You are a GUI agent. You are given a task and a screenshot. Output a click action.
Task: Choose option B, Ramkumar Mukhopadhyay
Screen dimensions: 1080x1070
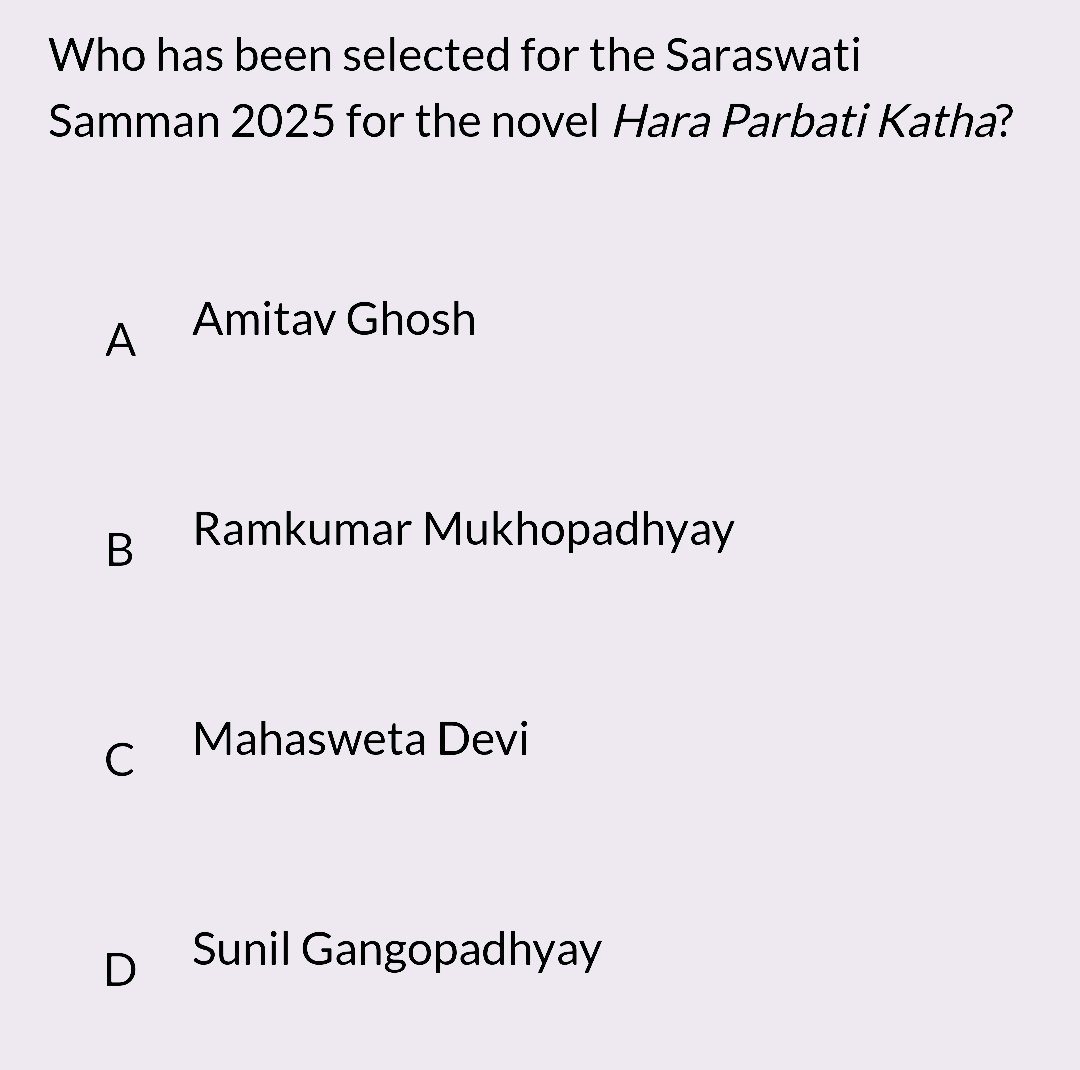click(462, 530)
